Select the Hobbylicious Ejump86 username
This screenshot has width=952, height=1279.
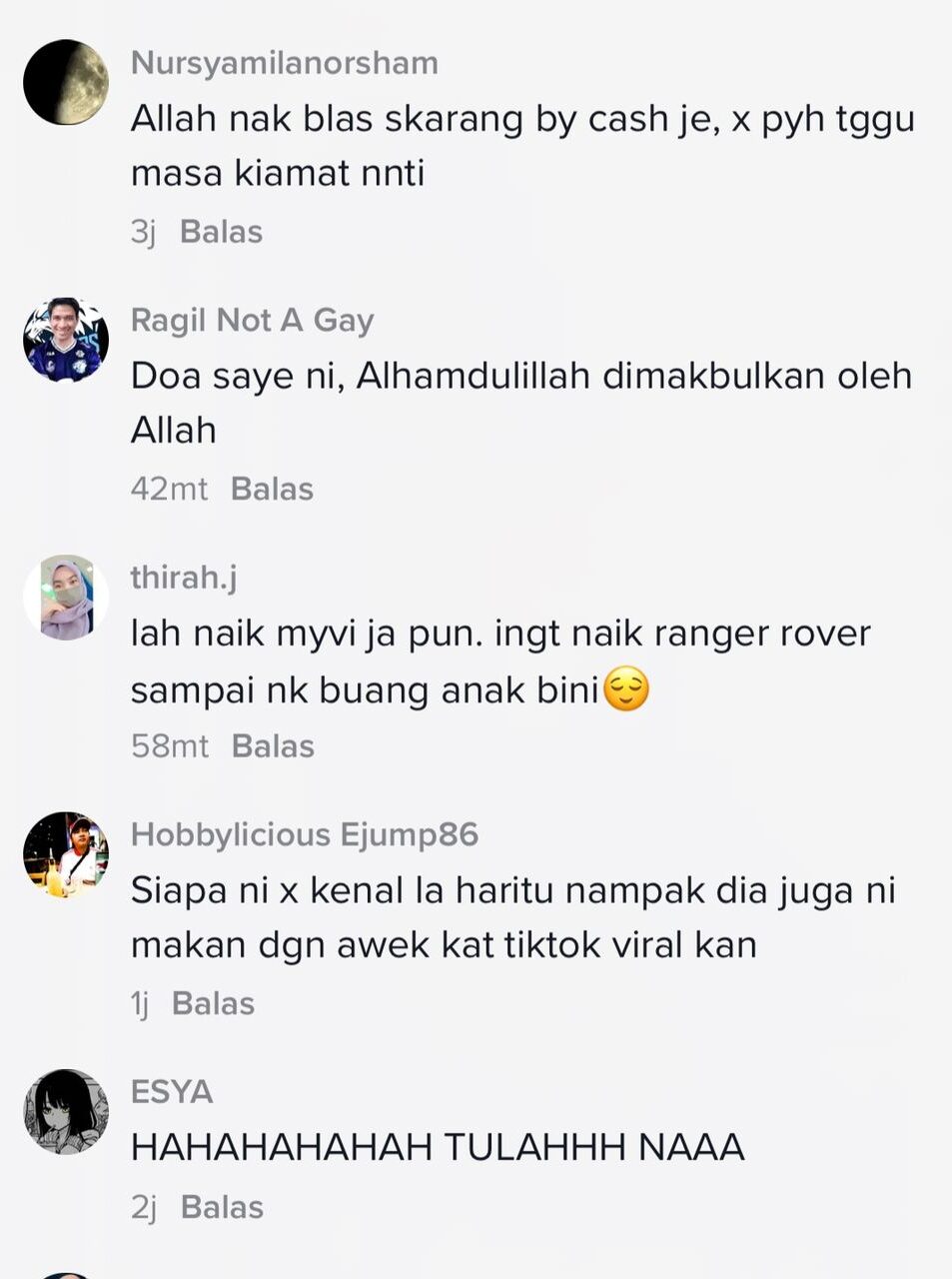(x=305, y=834)
